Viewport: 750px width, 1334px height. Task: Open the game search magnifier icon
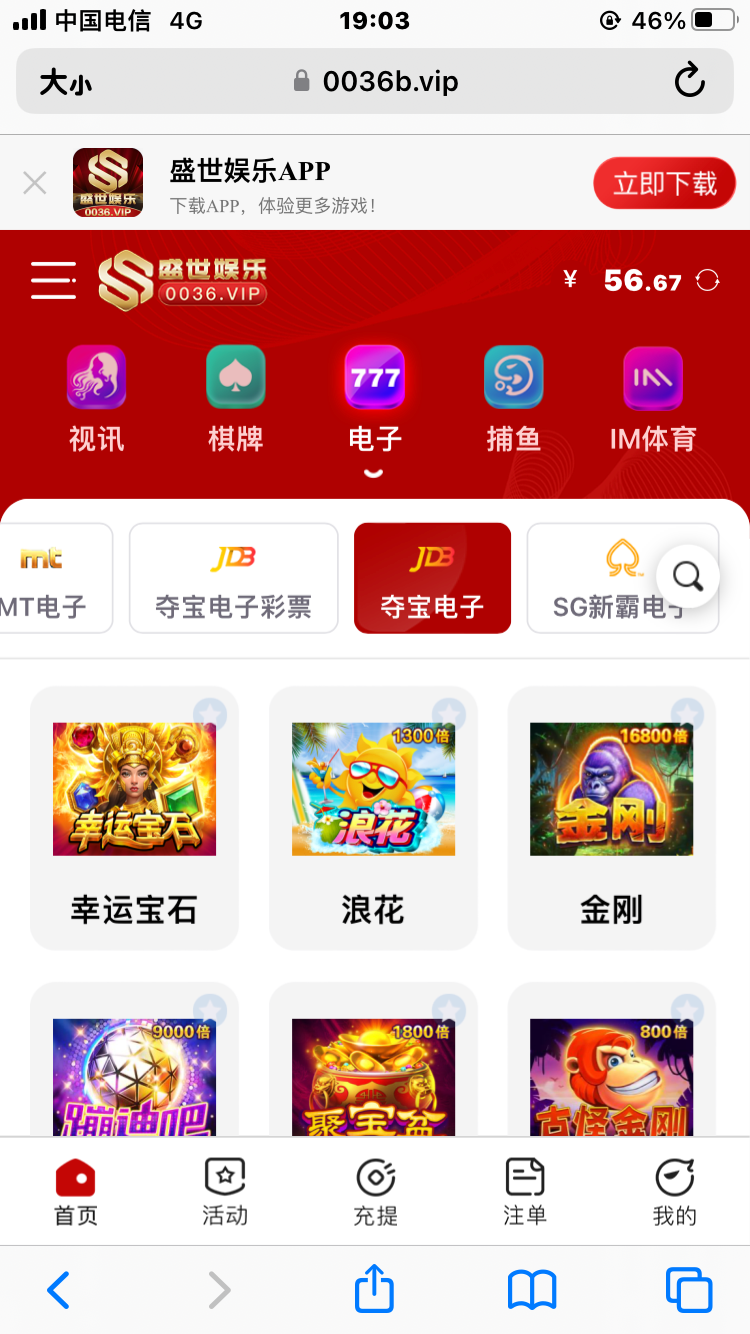click(x=687, y=576)
